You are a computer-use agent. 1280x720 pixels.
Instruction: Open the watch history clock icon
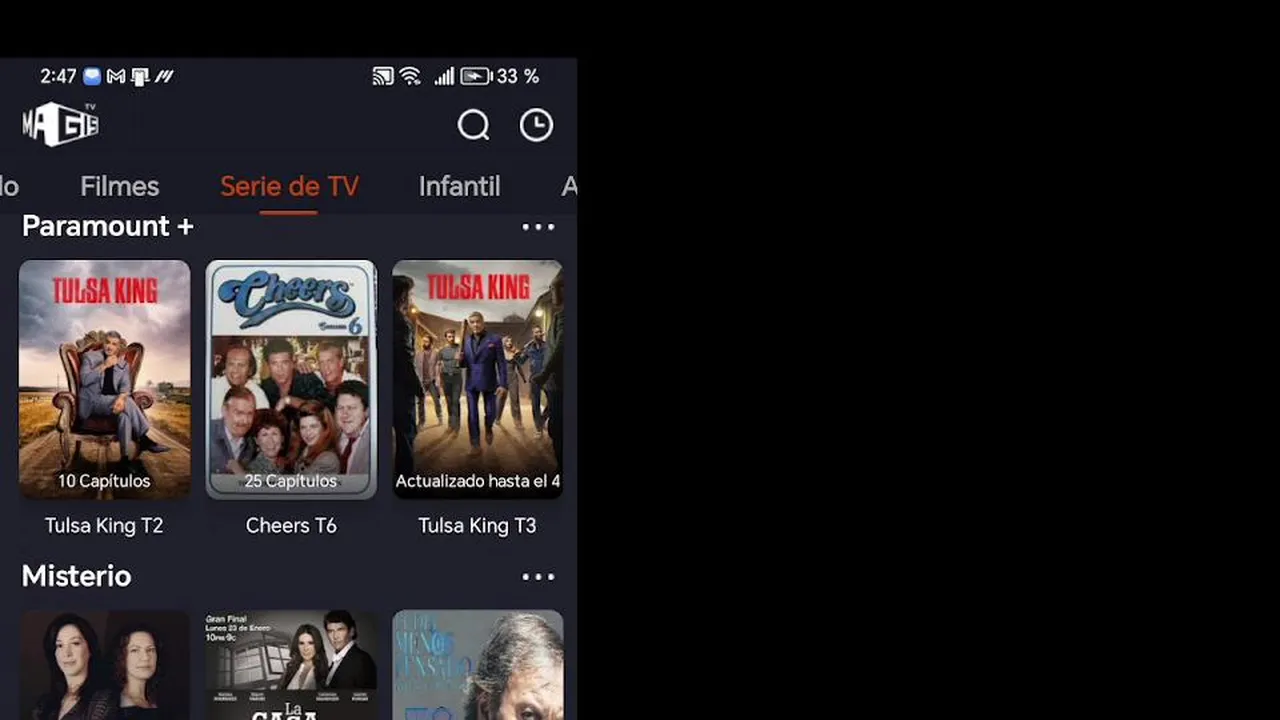pyautogui.click(x=536, y=125)
